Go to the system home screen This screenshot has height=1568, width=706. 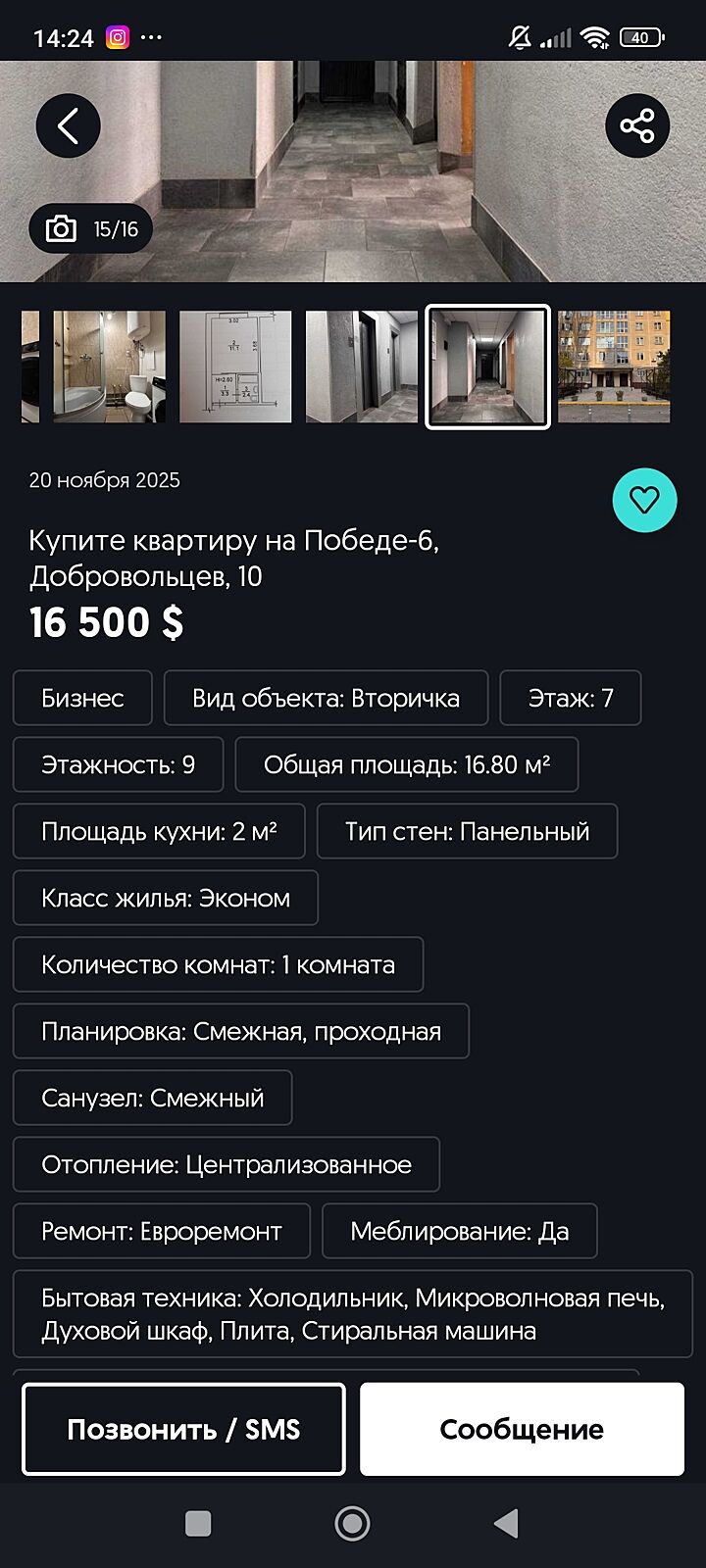(x=352, y=1523)
